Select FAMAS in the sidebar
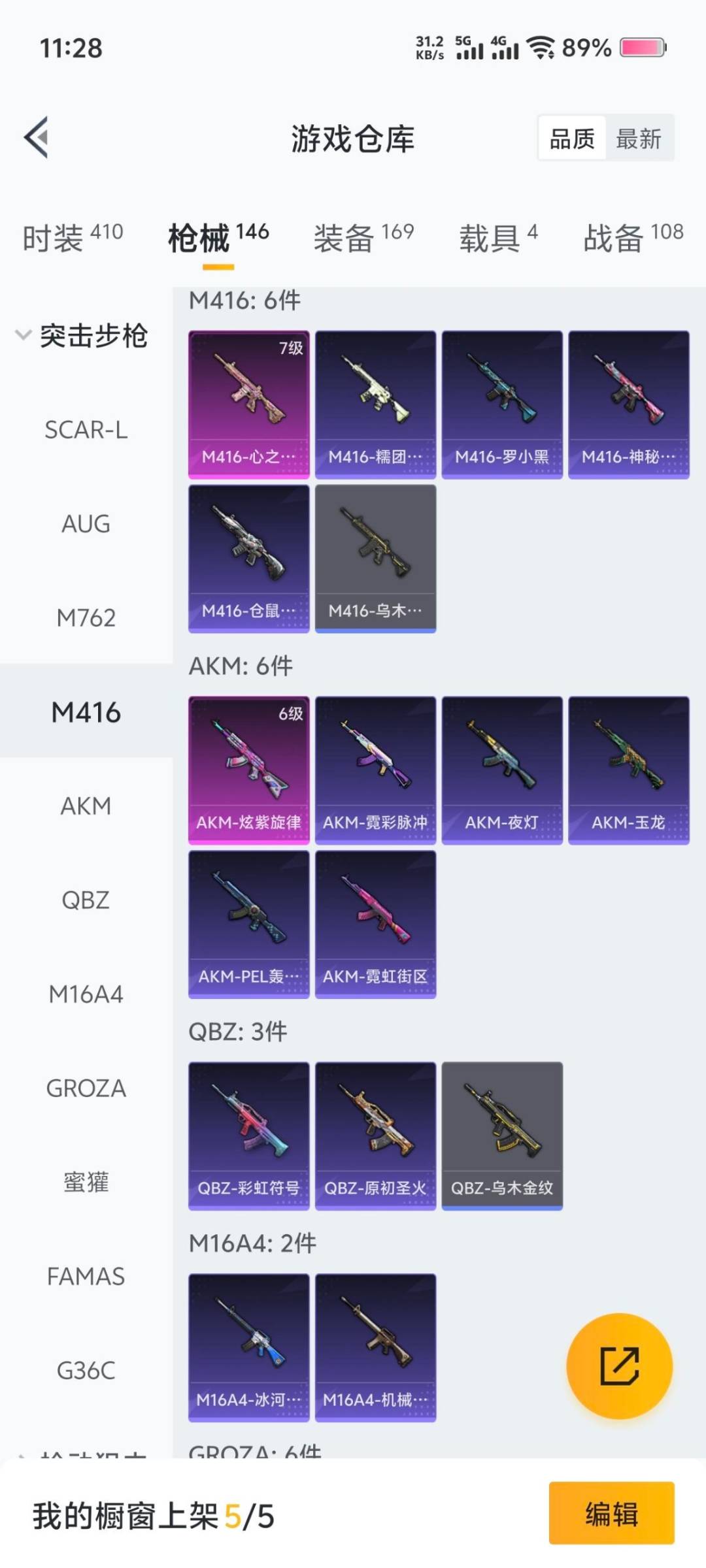Image resolution: width=706 pixels, height=1568 pixels. pos(86,1277)
